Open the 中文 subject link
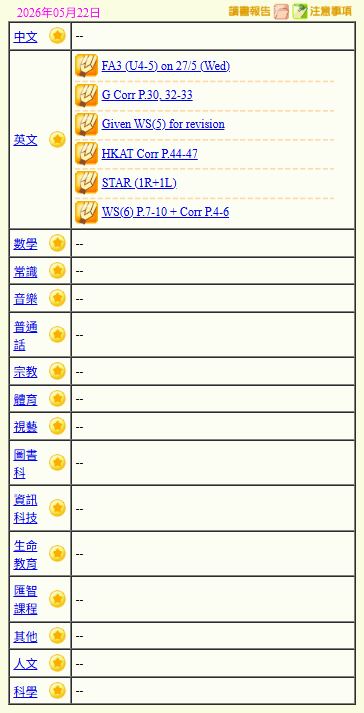Screen dimensions: 364x713 point(25,36)
